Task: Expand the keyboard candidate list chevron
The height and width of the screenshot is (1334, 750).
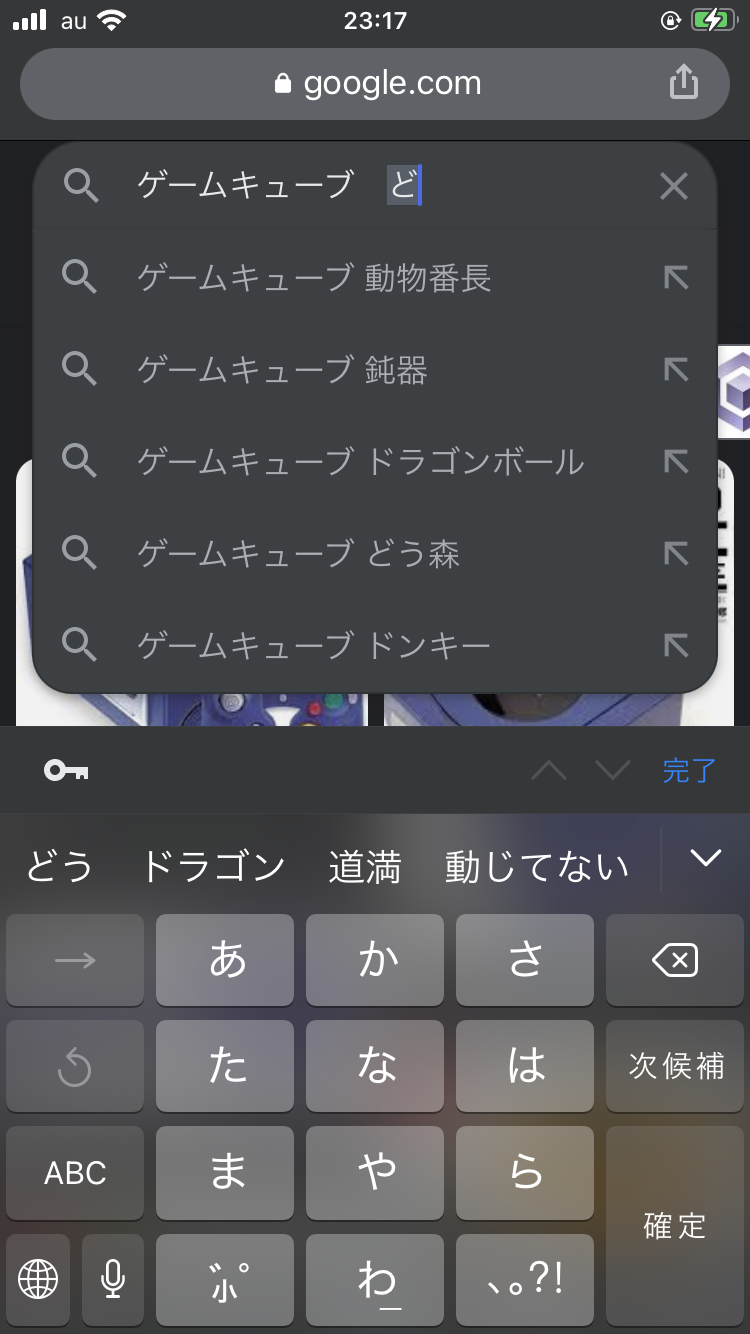Action: pyautogui.click(x=706, y=858)
